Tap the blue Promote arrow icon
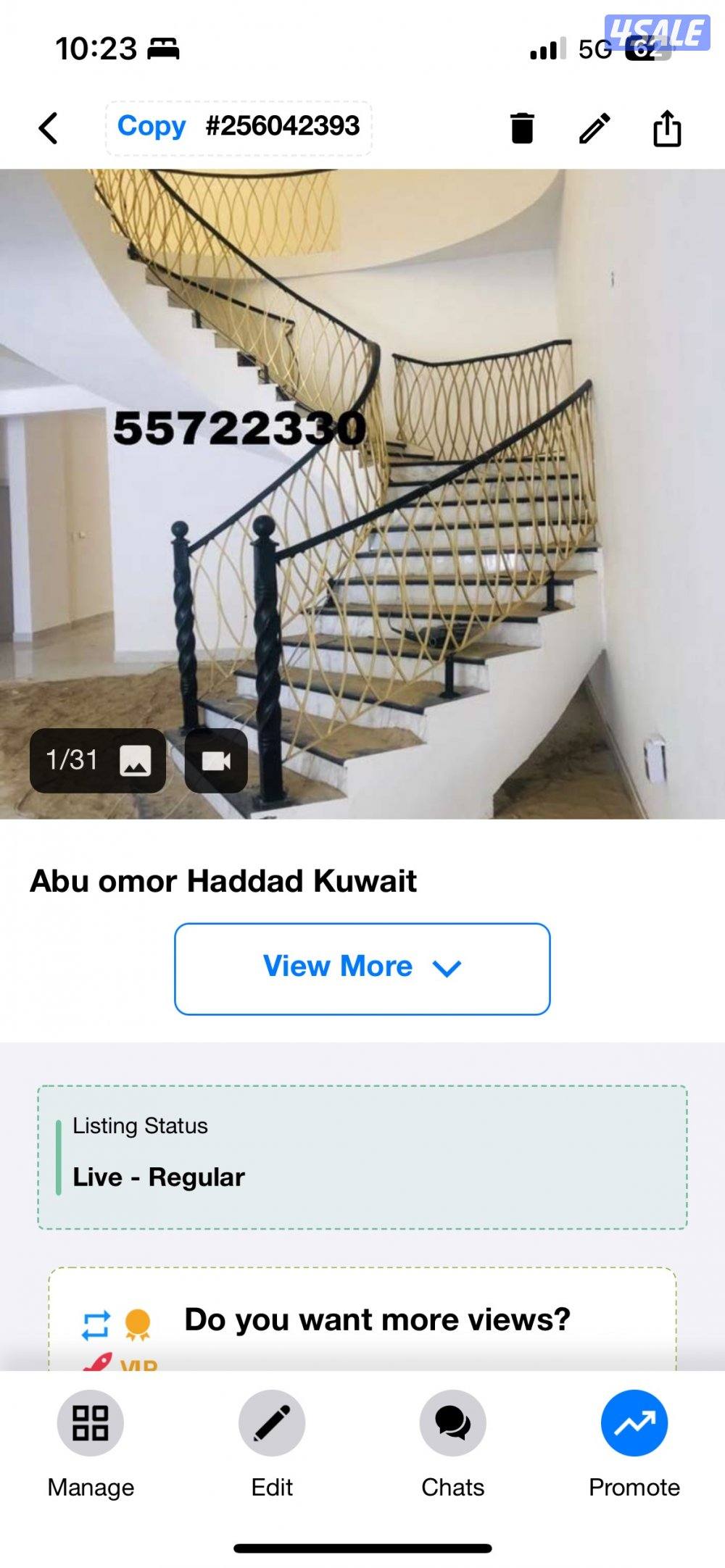 coord(634,1422)
